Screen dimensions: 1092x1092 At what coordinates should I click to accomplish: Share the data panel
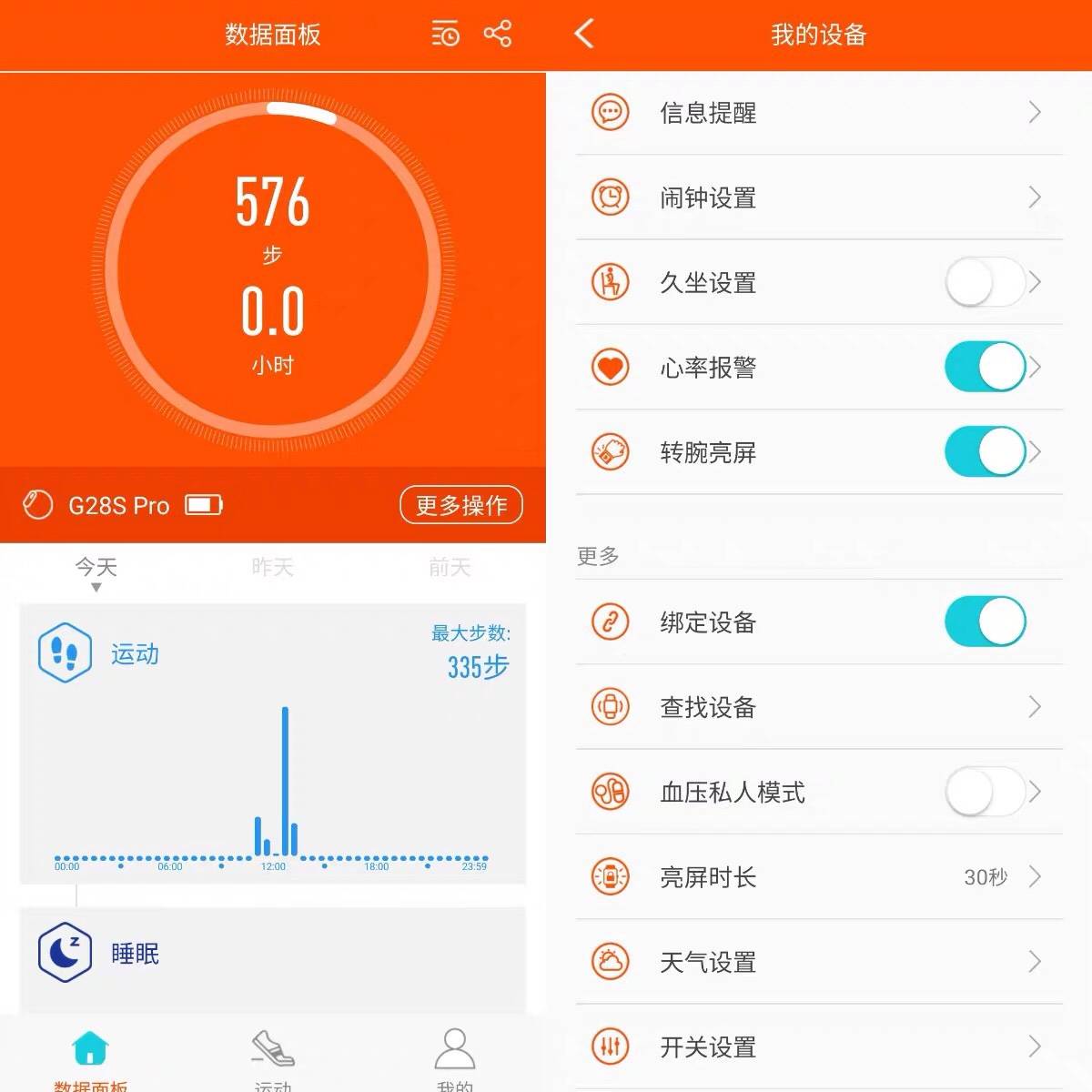coord(497,35)
